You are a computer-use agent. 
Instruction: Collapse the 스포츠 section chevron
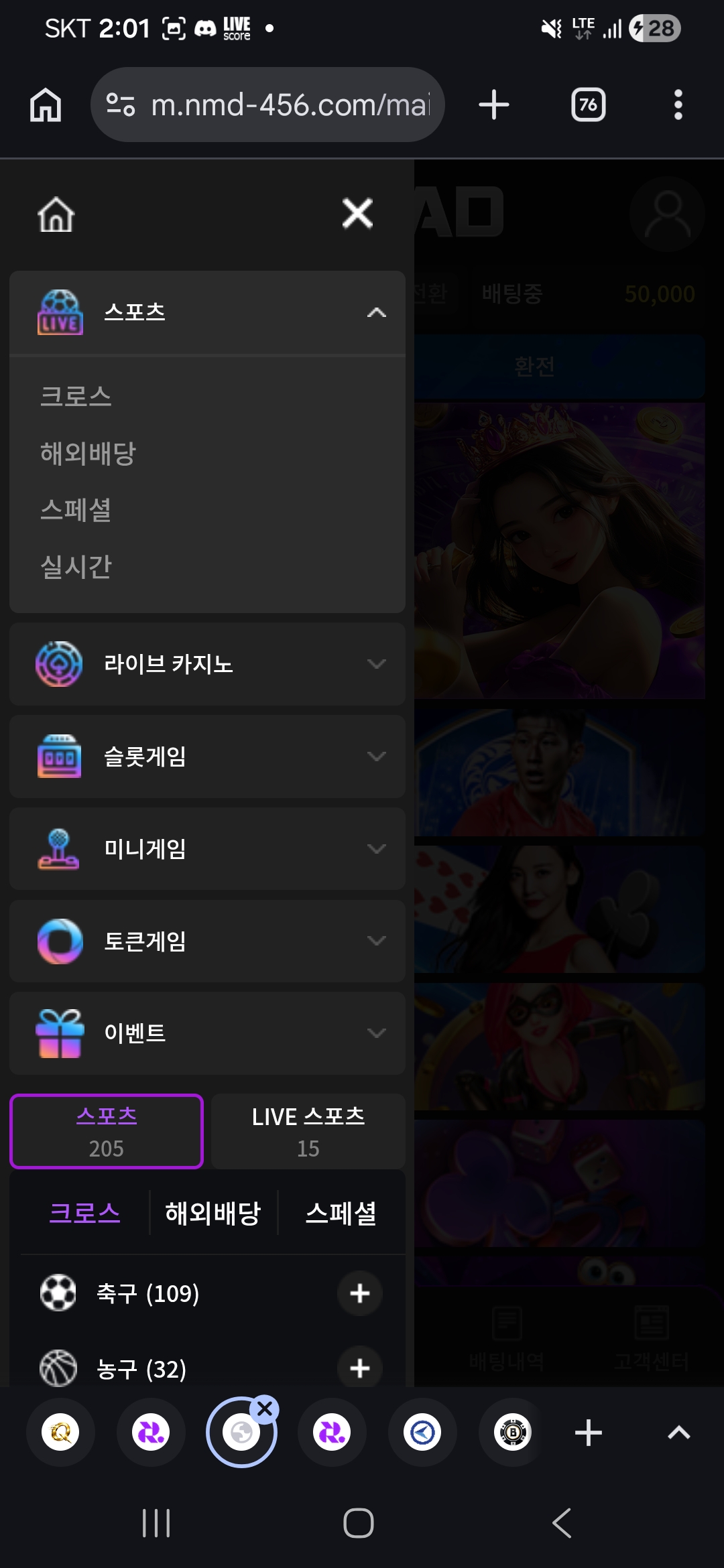(x=376, y=311)
